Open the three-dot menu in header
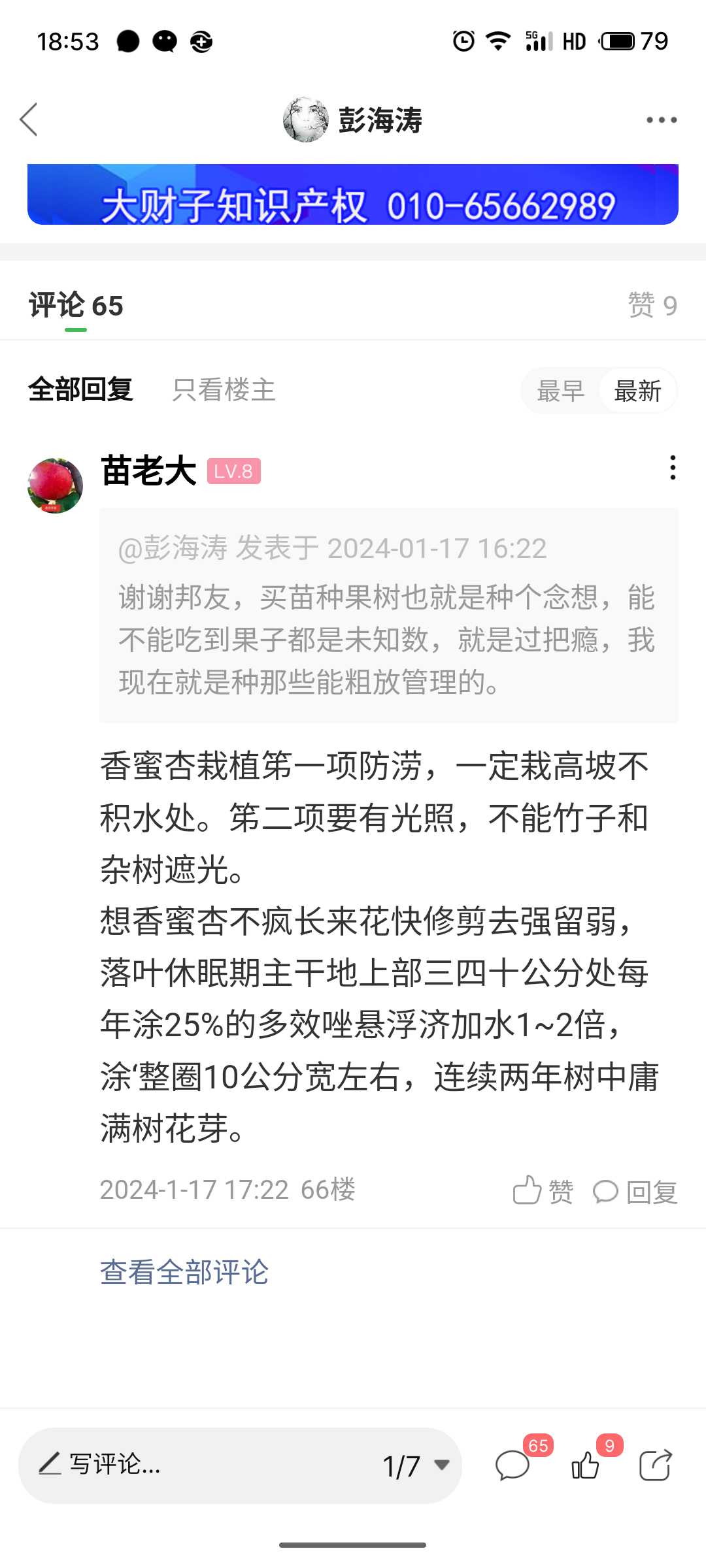The height and width of the screenshot is (1568, 706). 661,120
